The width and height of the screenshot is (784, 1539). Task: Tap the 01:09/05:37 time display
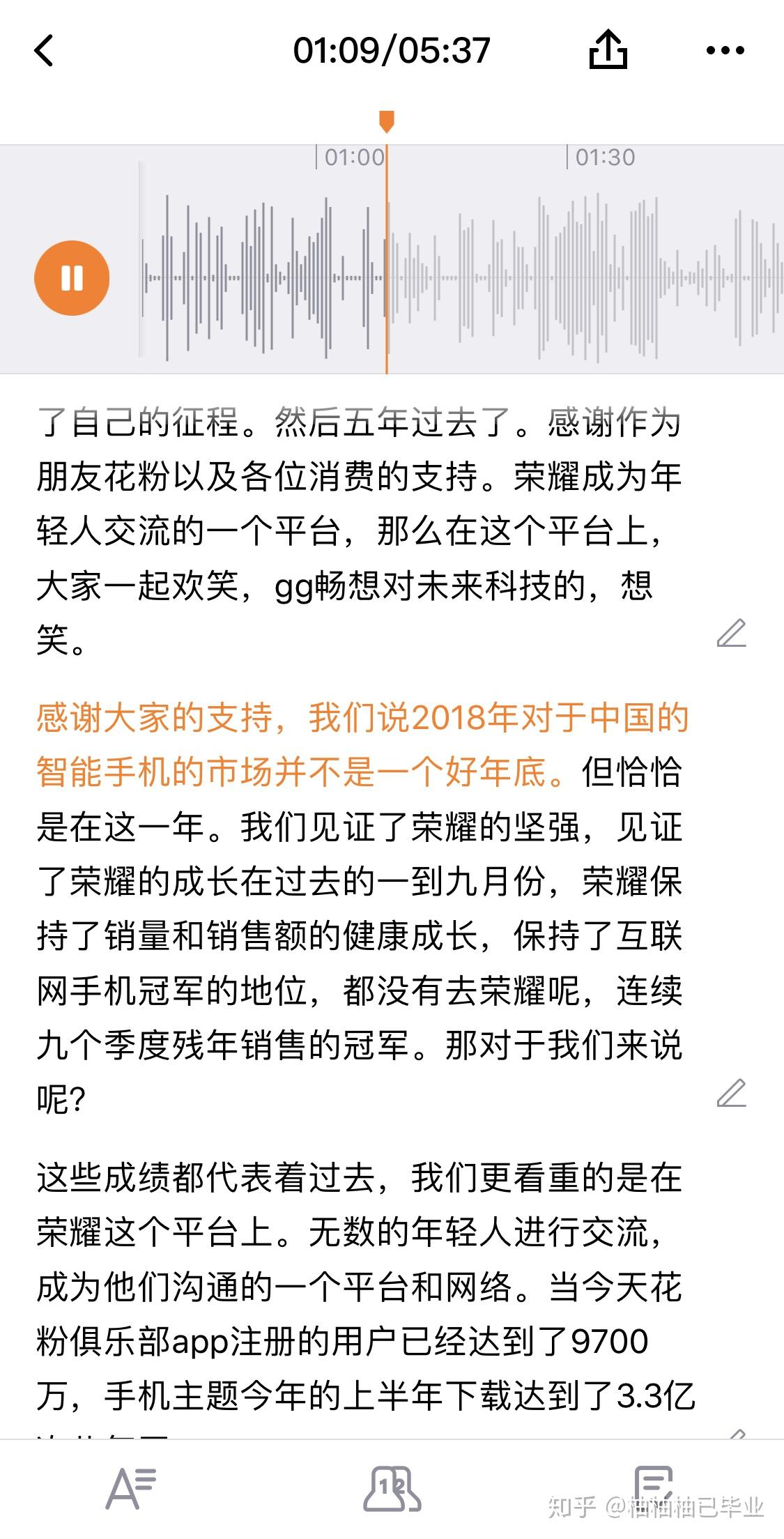coord(392,49)
